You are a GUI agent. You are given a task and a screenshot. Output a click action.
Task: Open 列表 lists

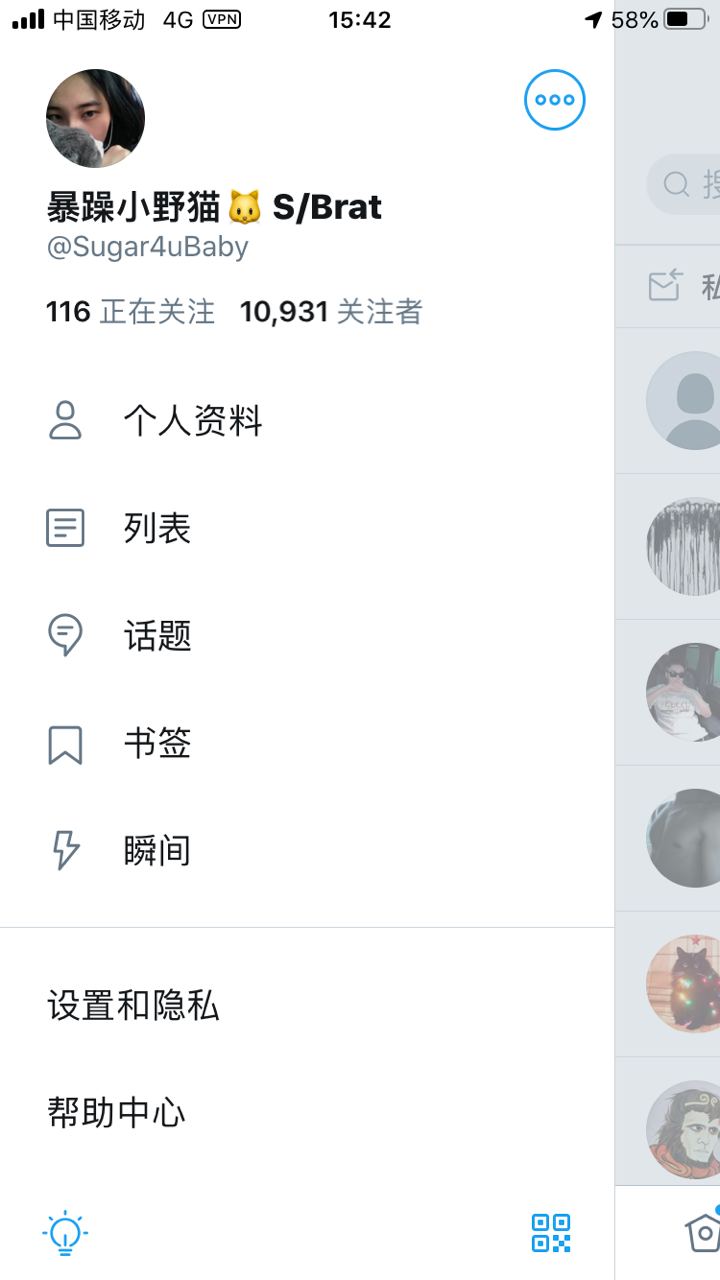157,528
